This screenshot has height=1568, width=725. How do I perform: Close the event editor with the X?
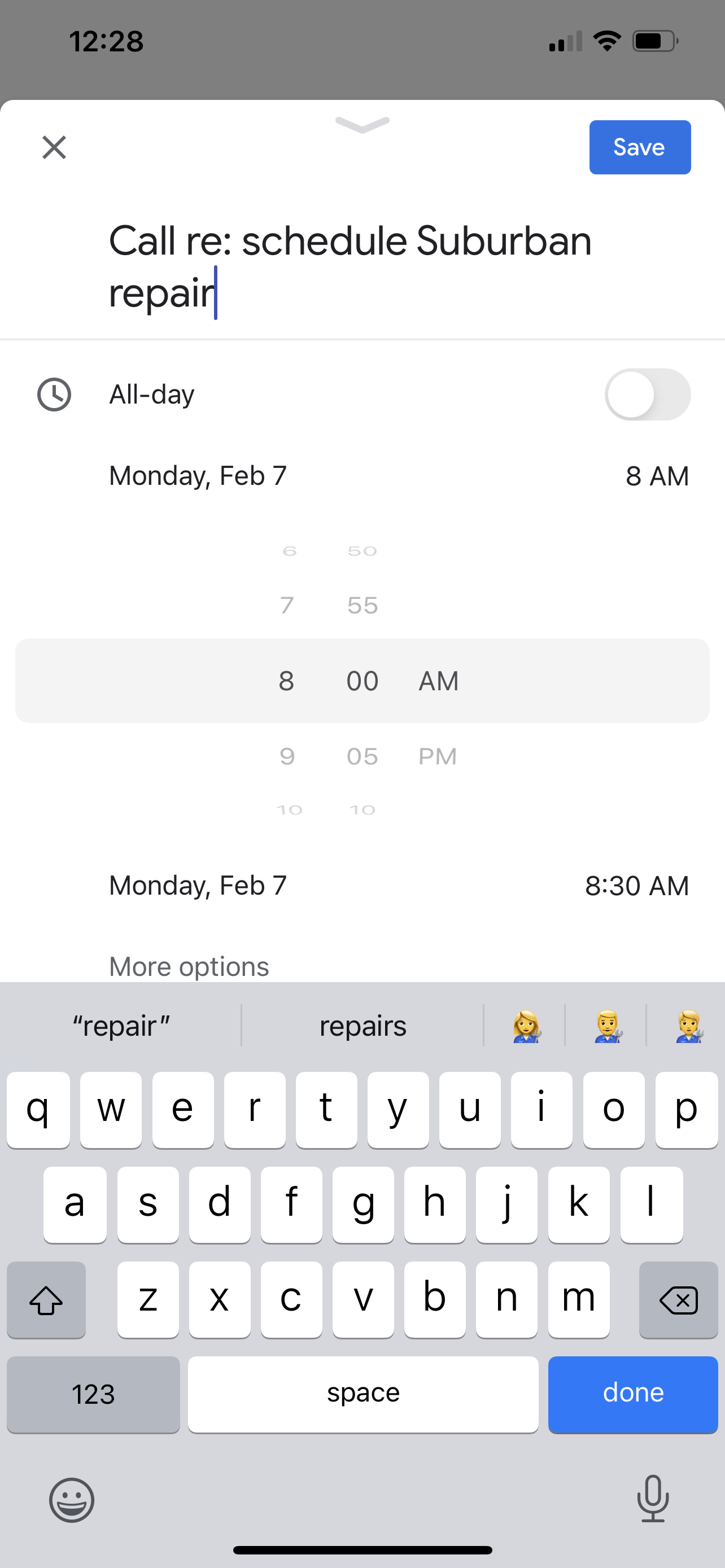[x=54, y=147]
